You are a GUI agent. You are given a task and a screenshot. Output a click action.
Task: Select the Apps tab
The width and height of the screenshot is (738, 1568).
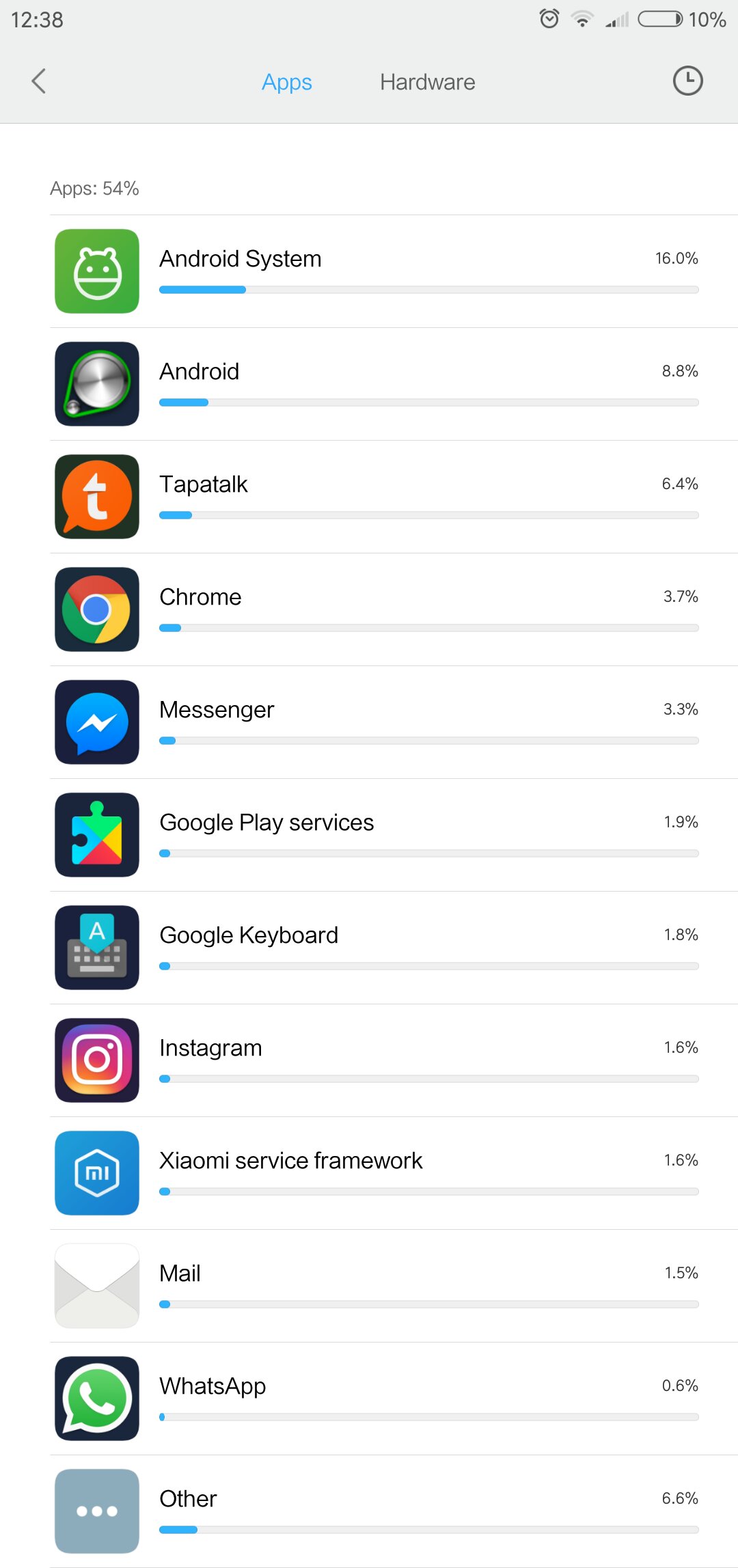pyautogui.click(x=286, y=82)
